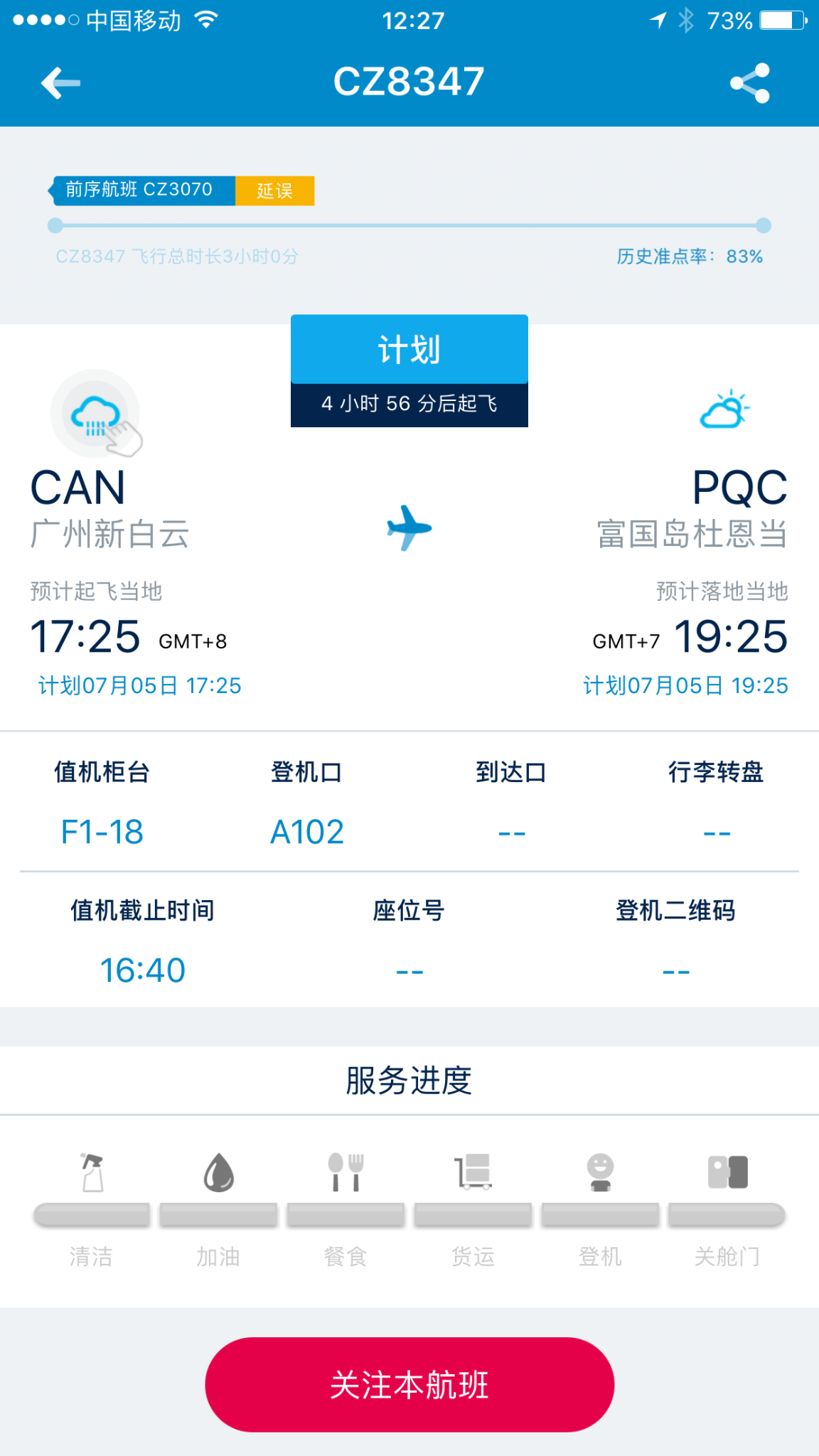View Guangzhou departure weather icon
Viewport: 819px width, 1456px height.
95,413
